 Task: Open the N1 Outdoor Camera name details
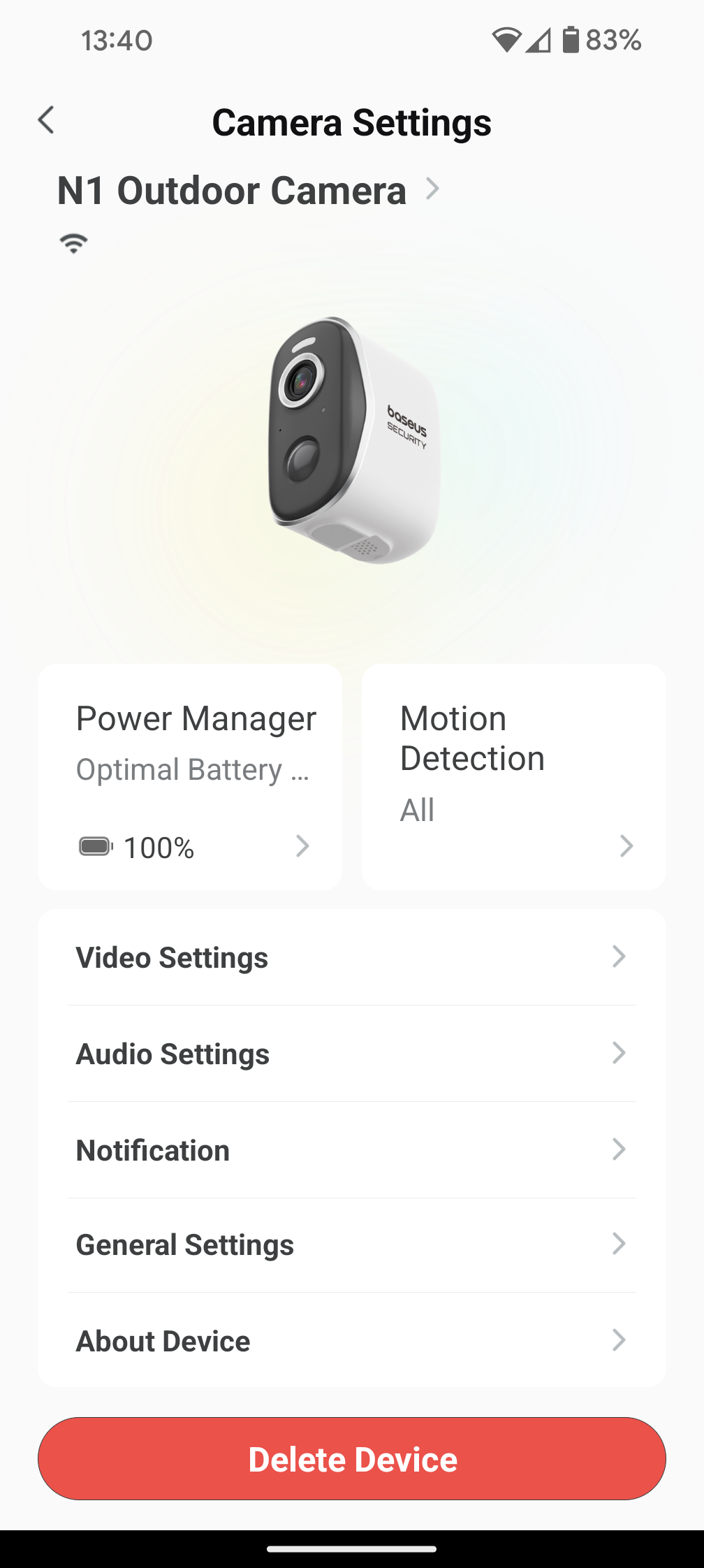[x=248, y=190]
